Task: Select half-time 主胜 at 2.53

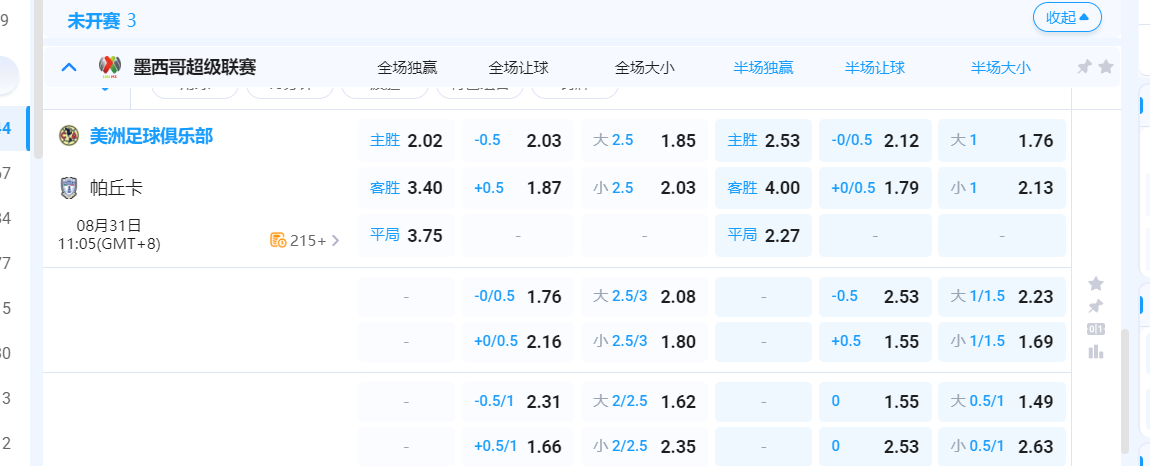Action: coord(763,141)
